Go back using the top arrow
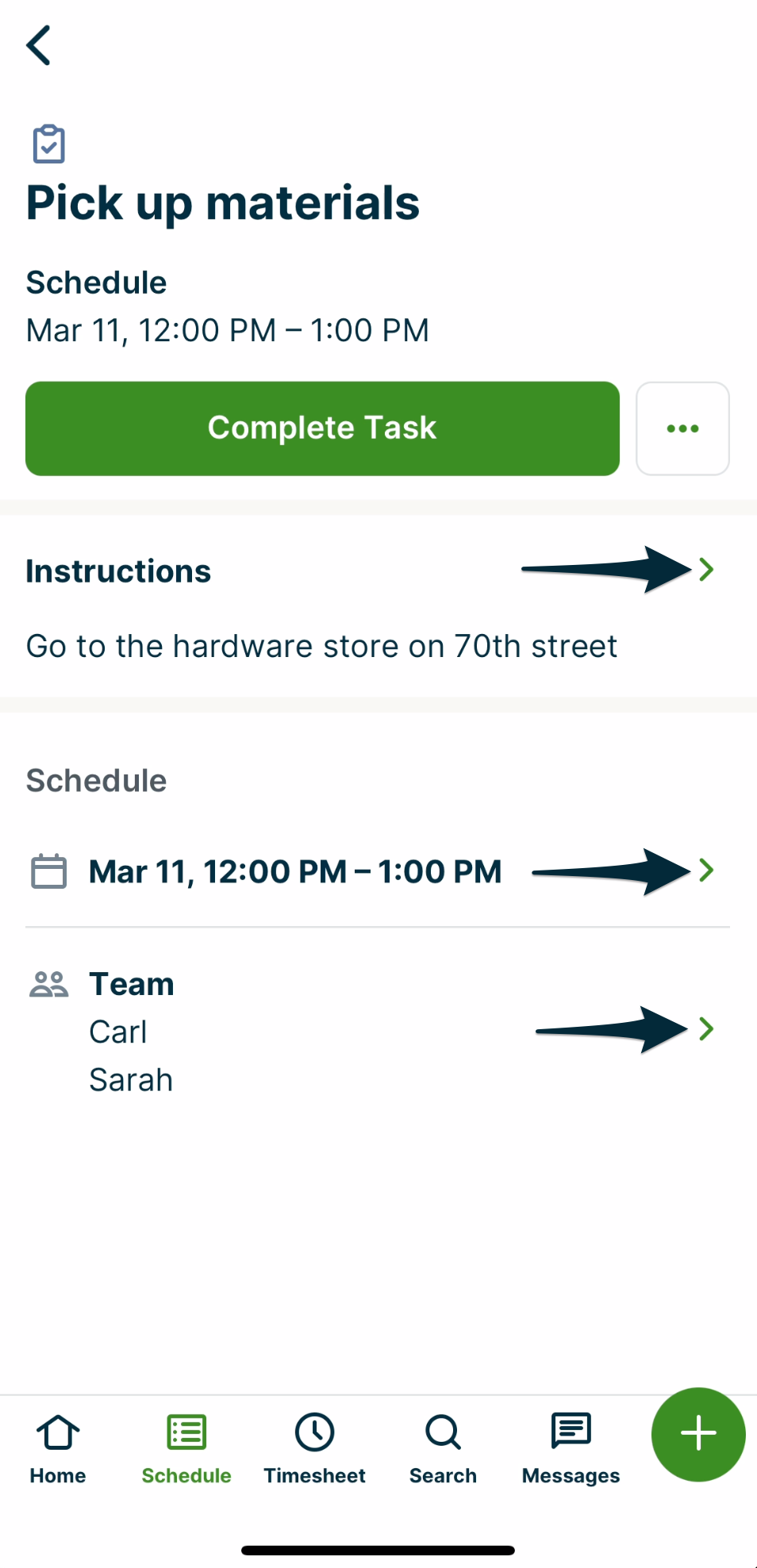The height and width of the screenshot is (1568, 757). tap(39, 45)
